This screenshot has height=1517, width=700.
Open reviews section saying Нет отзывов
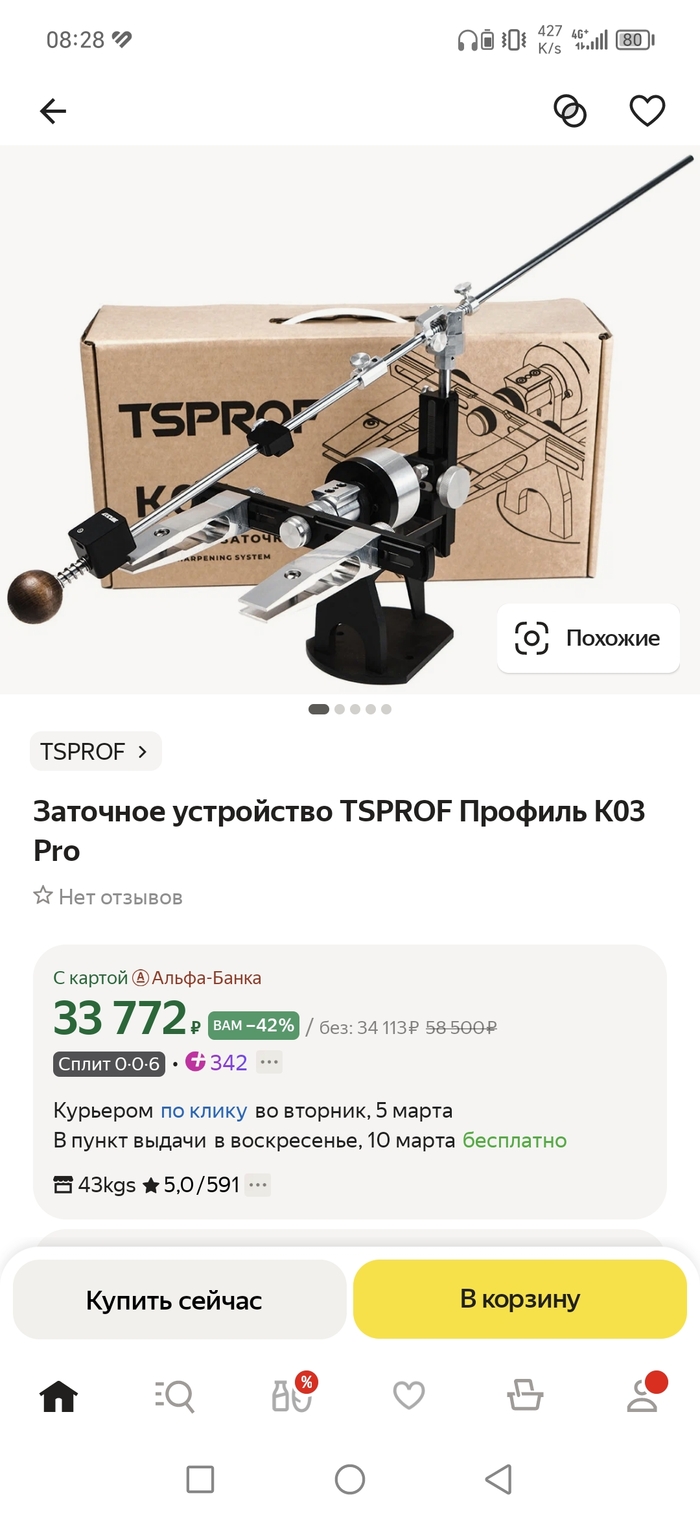108,897
